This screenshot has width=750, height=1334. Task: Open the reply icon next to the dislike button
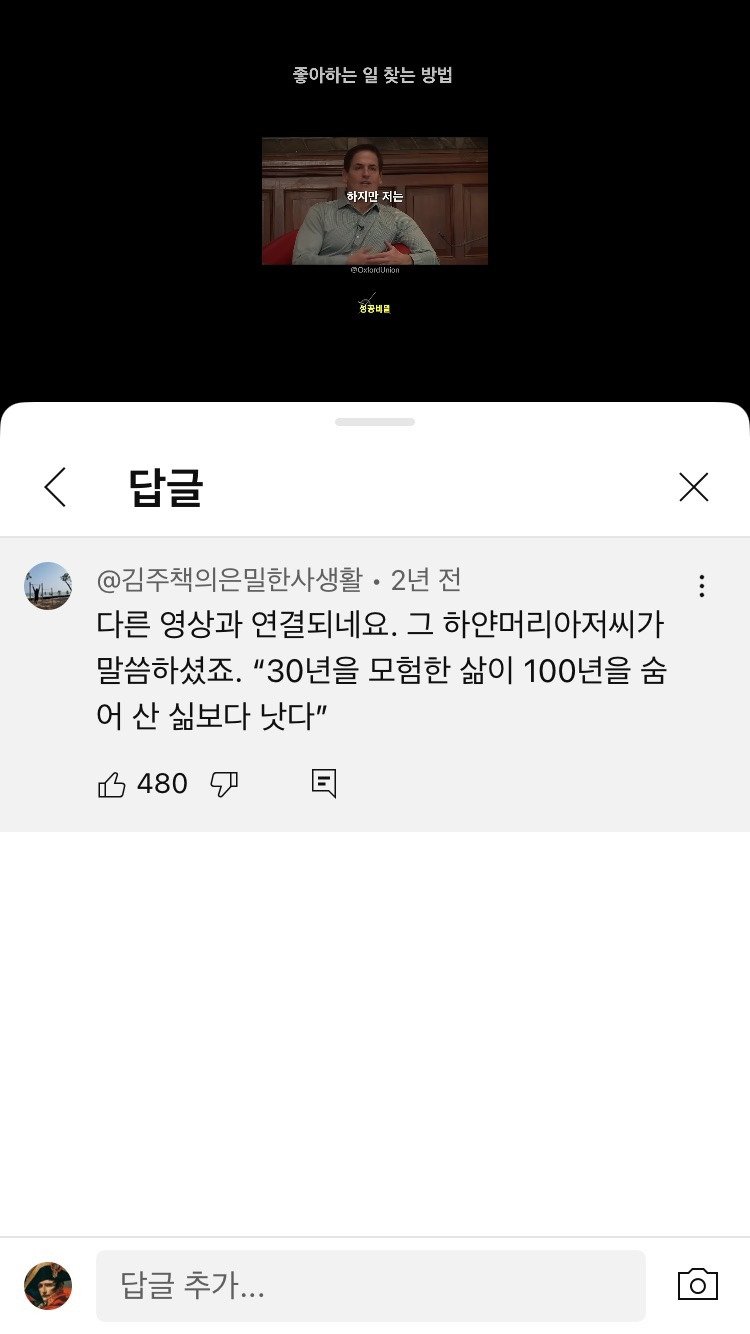pyautogui.click(x=323, y=784)
